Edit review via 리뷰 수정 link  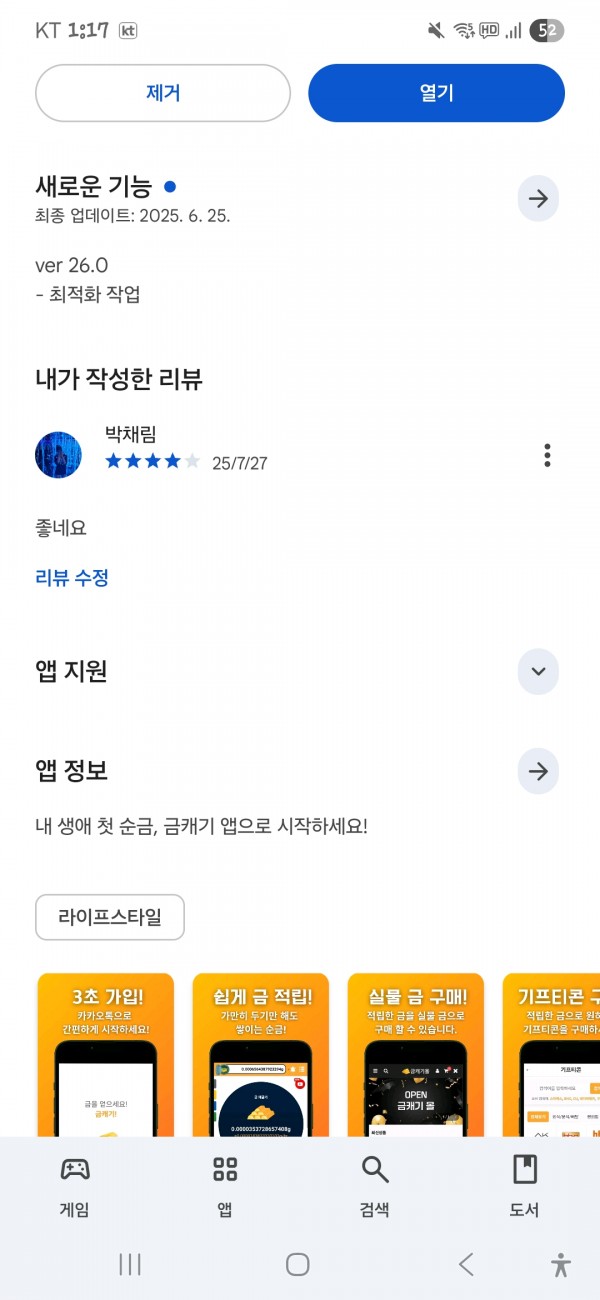[x=72, y=577]
